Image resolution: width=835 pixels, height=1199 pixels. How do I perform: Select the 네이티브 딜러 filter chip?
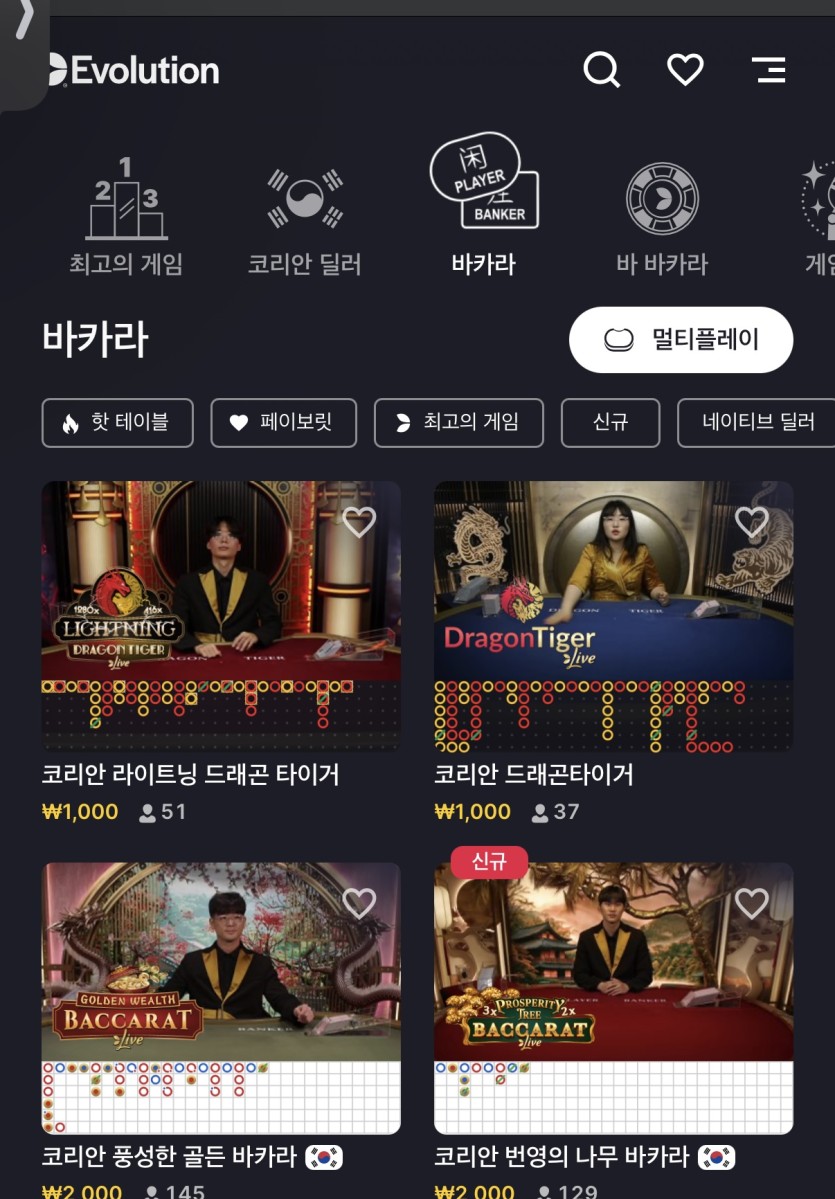click(x=757, y=423)
